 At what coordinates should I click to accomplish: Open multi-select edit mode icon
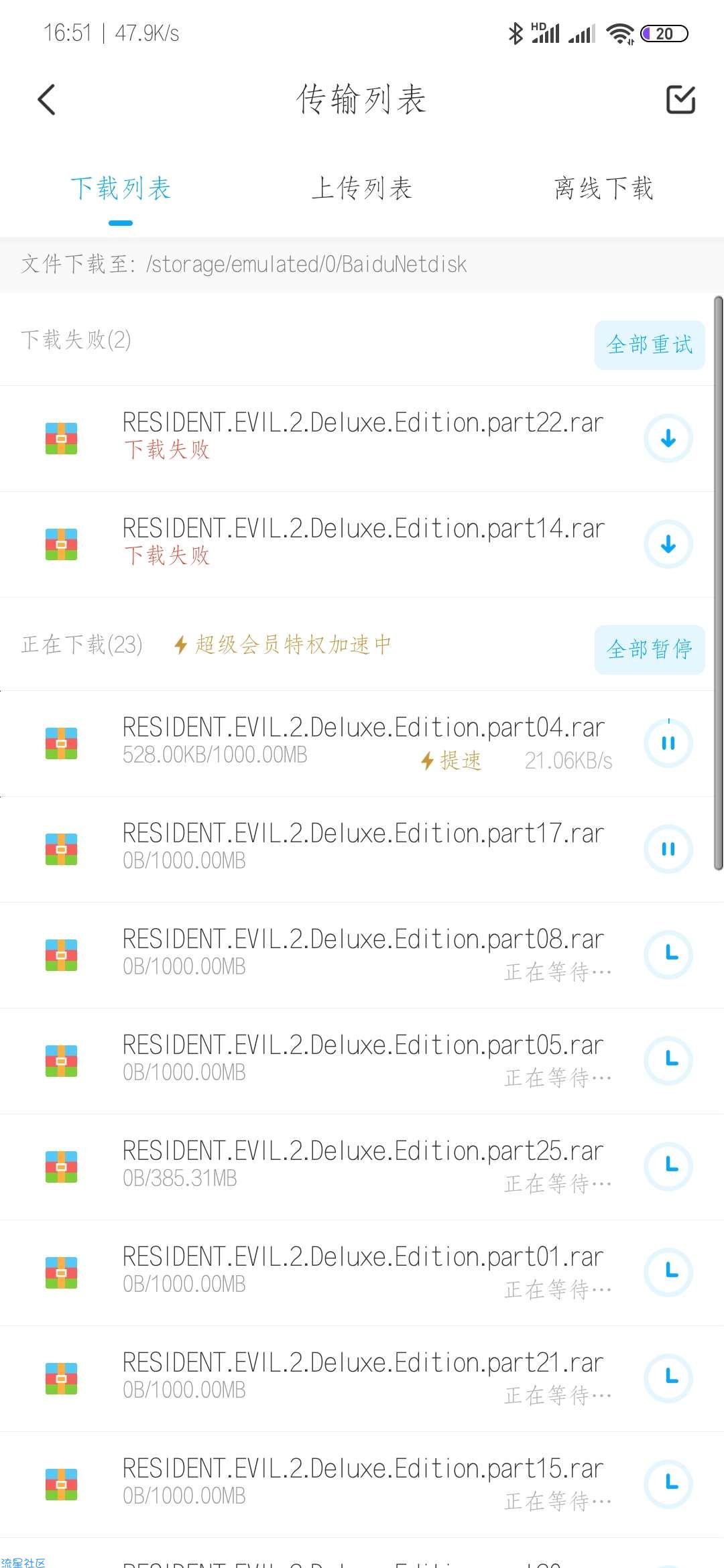click(680, 100)
